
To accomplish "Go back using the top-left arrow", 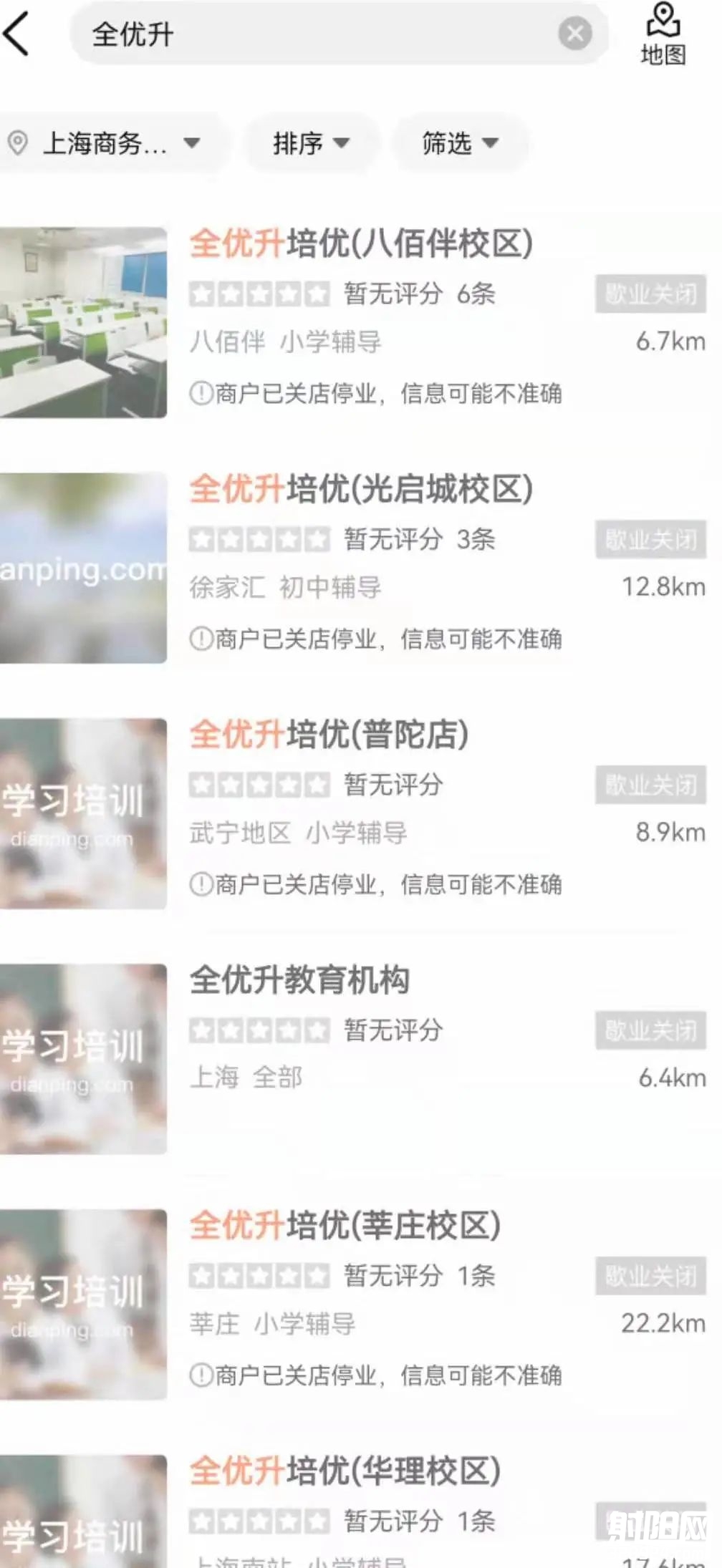I will point(17,33).
